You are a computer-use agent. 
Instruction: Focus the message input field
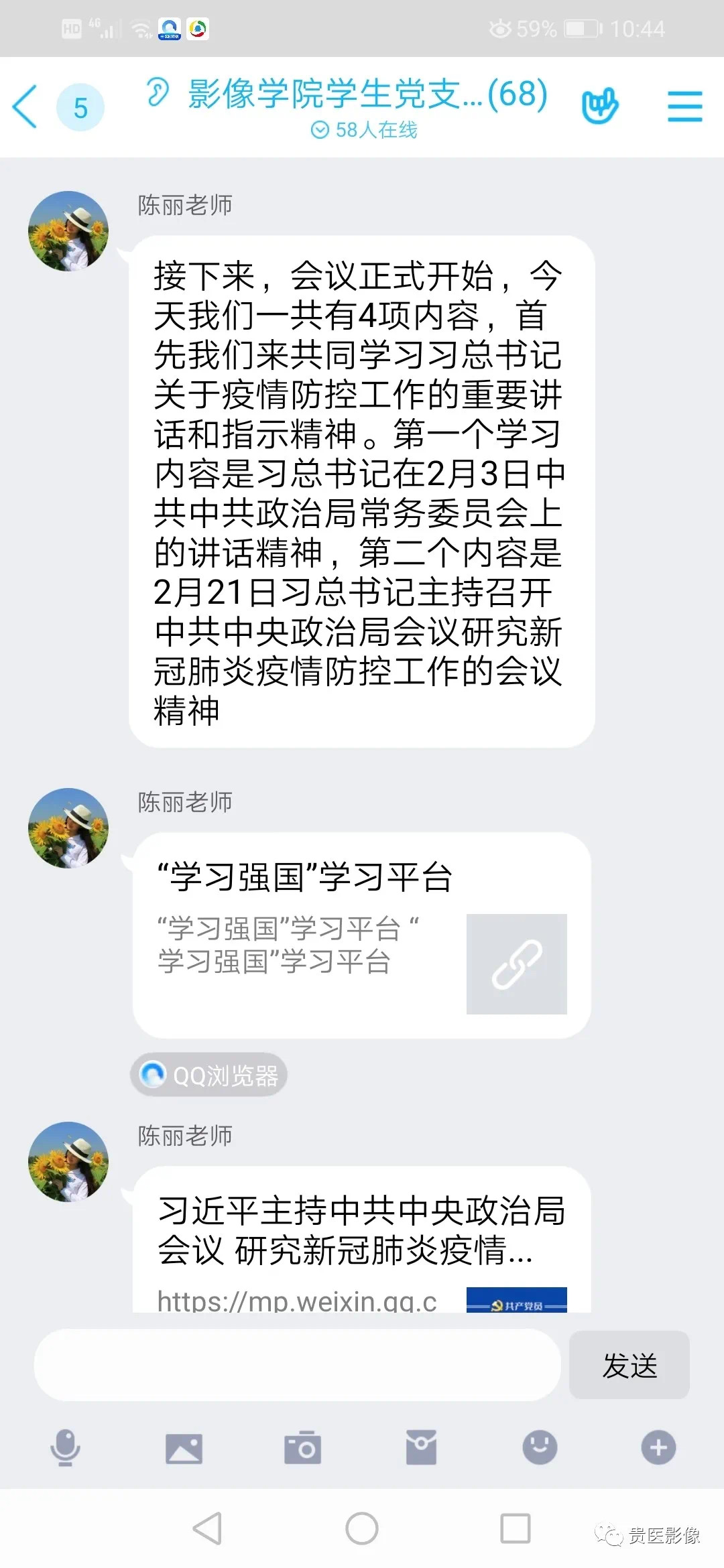297,1365
